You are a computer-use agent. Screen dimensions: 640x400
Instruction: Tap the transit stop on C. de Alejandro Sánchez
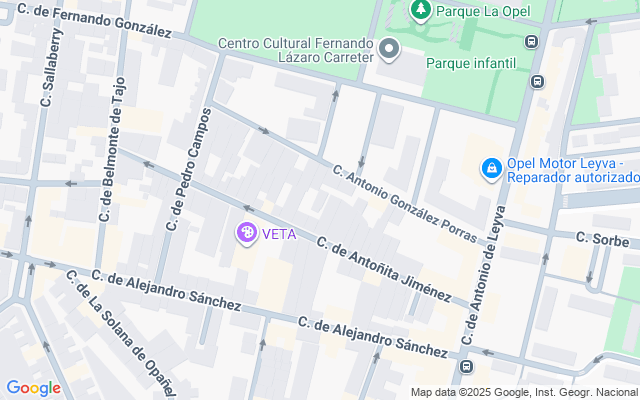[x=465, y=368]
